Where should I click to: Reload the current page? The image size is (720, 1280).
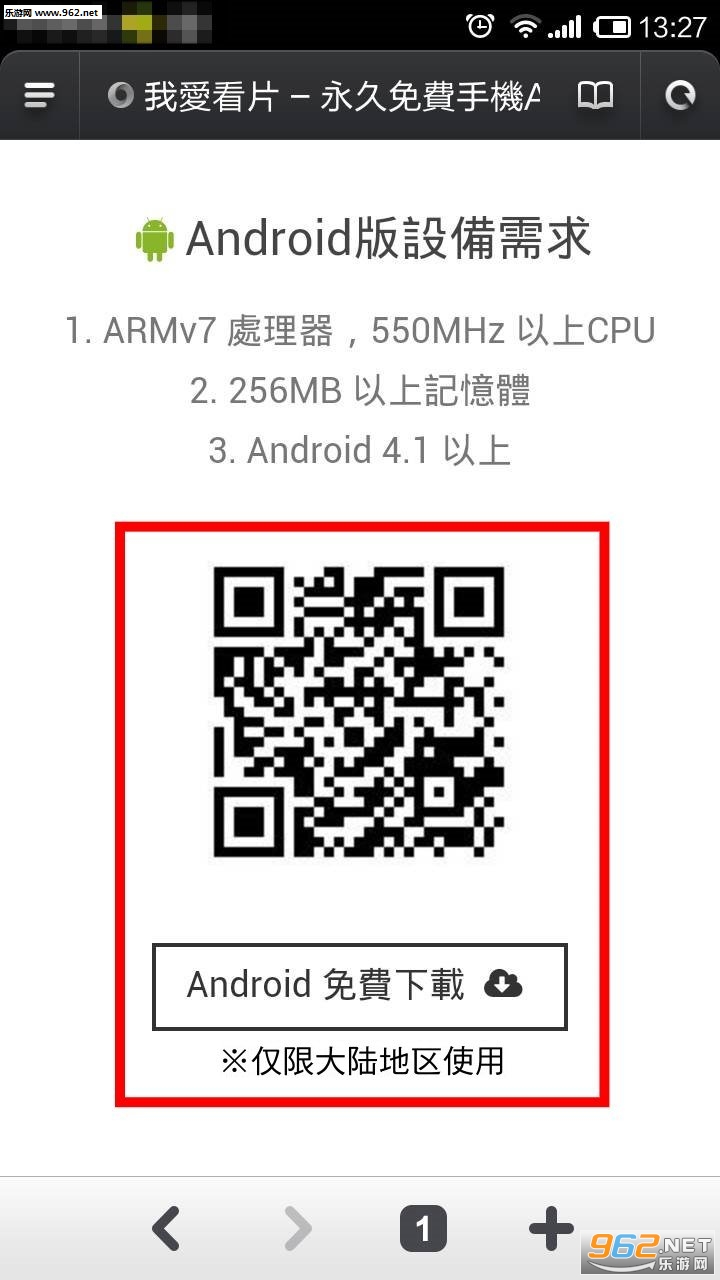click(x=680, y=96)
